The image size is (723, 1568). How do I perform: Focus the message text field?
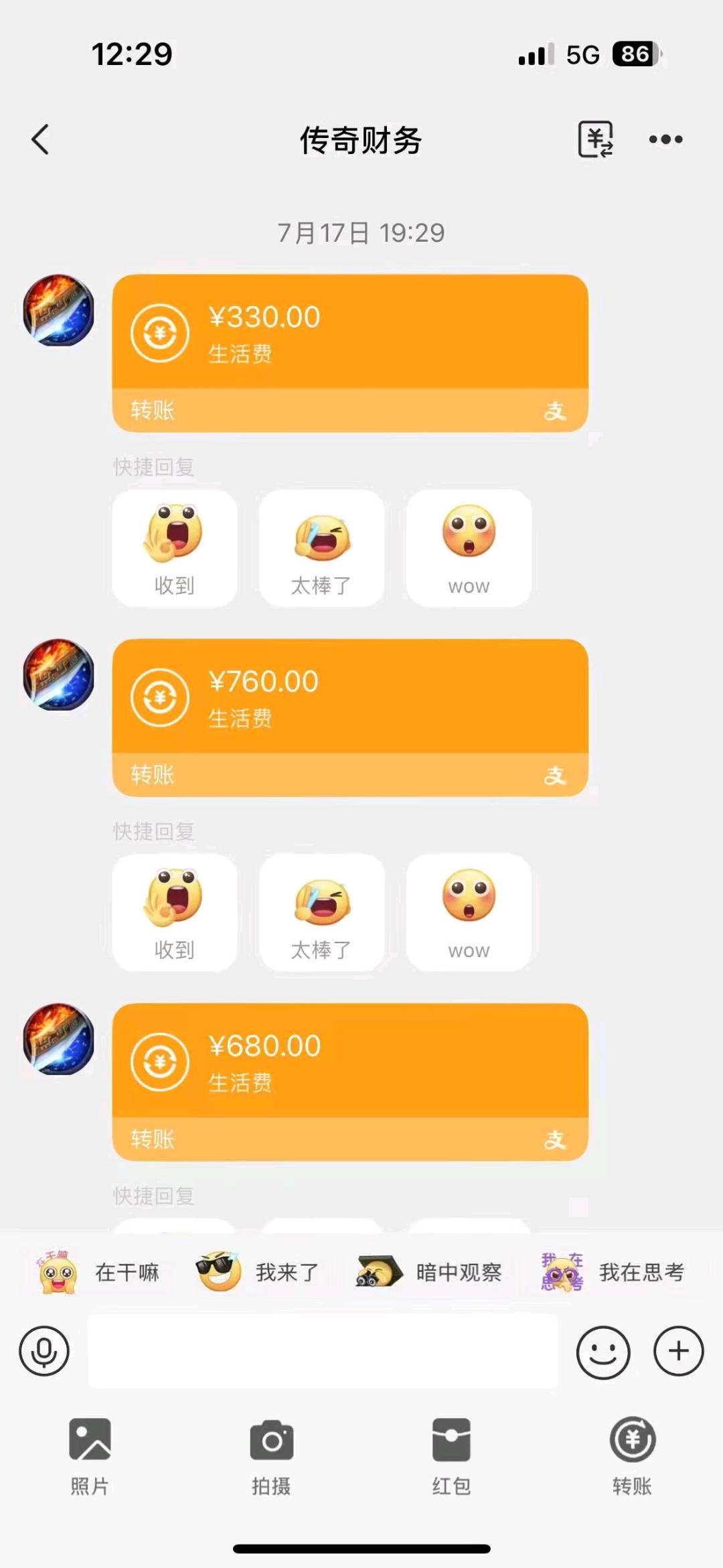click(x=323, y=1351)
